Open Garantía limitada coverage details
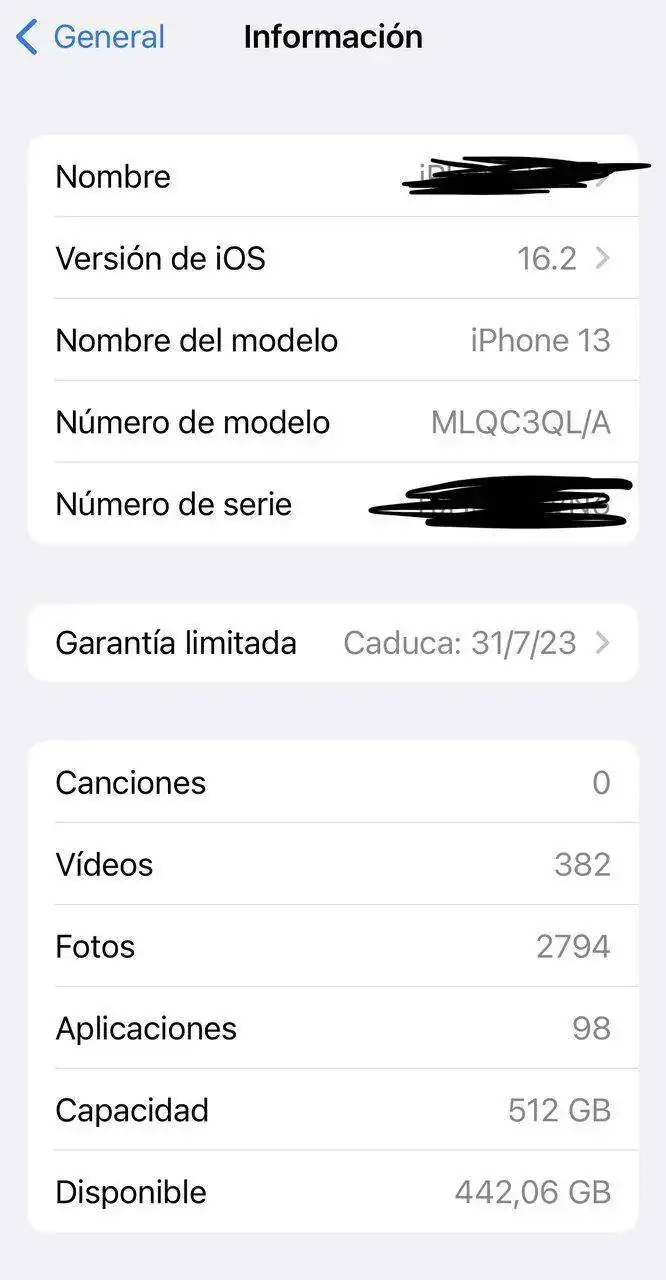The height and width of the screenshot is (1280, 666). tap(332, 643)
